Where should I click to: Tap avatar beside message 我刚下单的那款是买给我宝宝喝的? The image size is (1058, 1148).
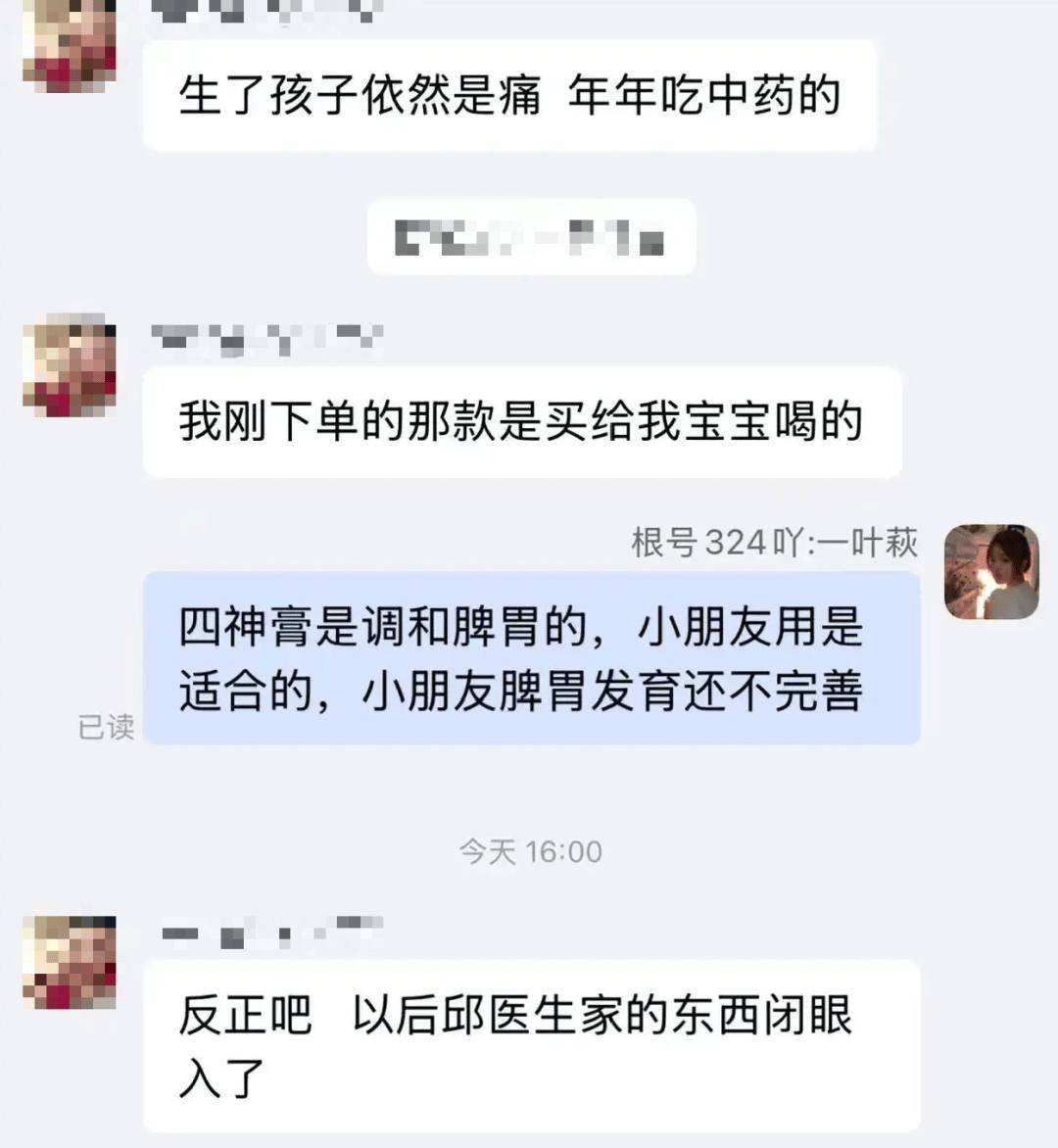pos(70,367)
